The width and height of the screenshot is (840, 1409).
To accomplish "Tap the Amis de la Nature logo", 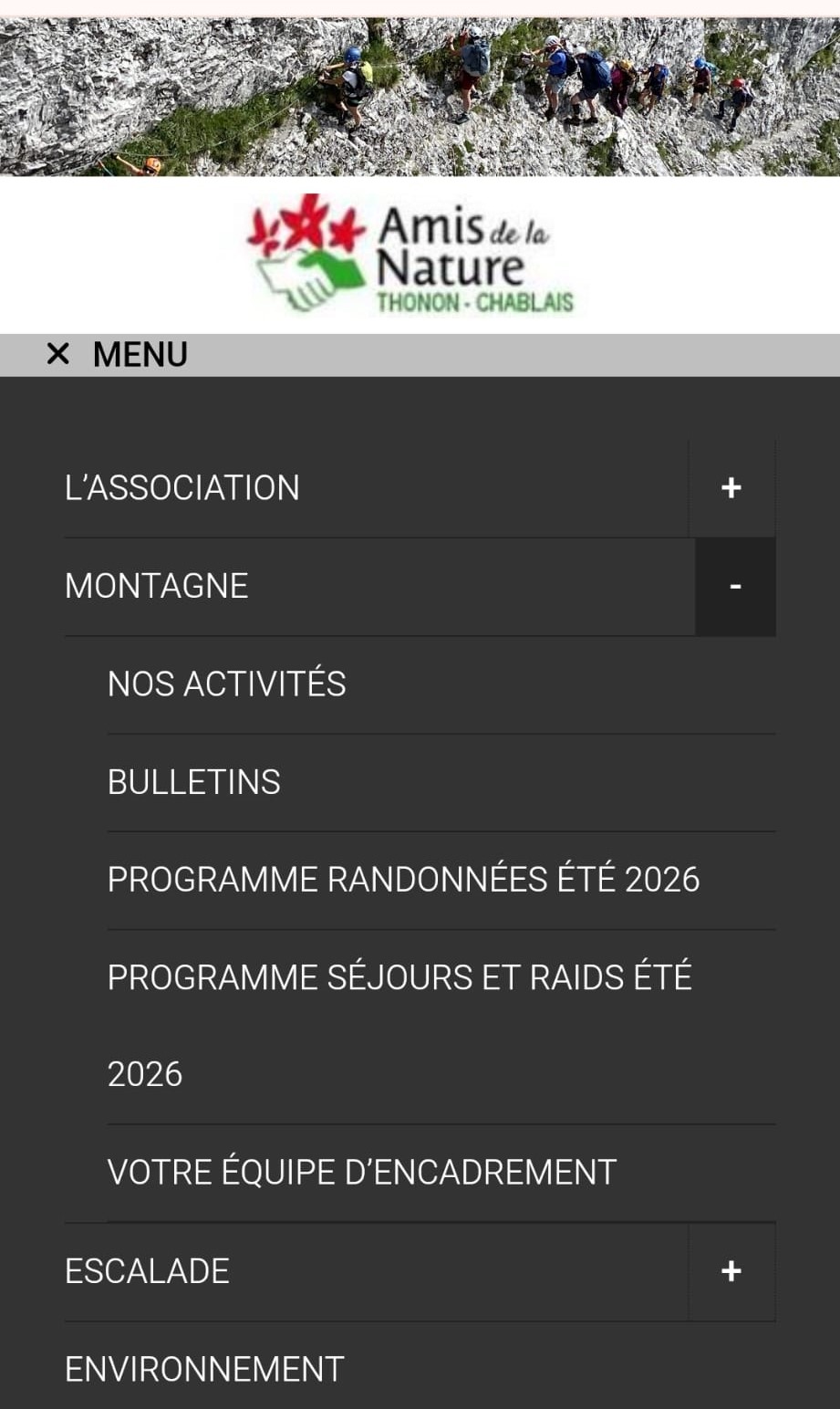I will coord(410,254).
